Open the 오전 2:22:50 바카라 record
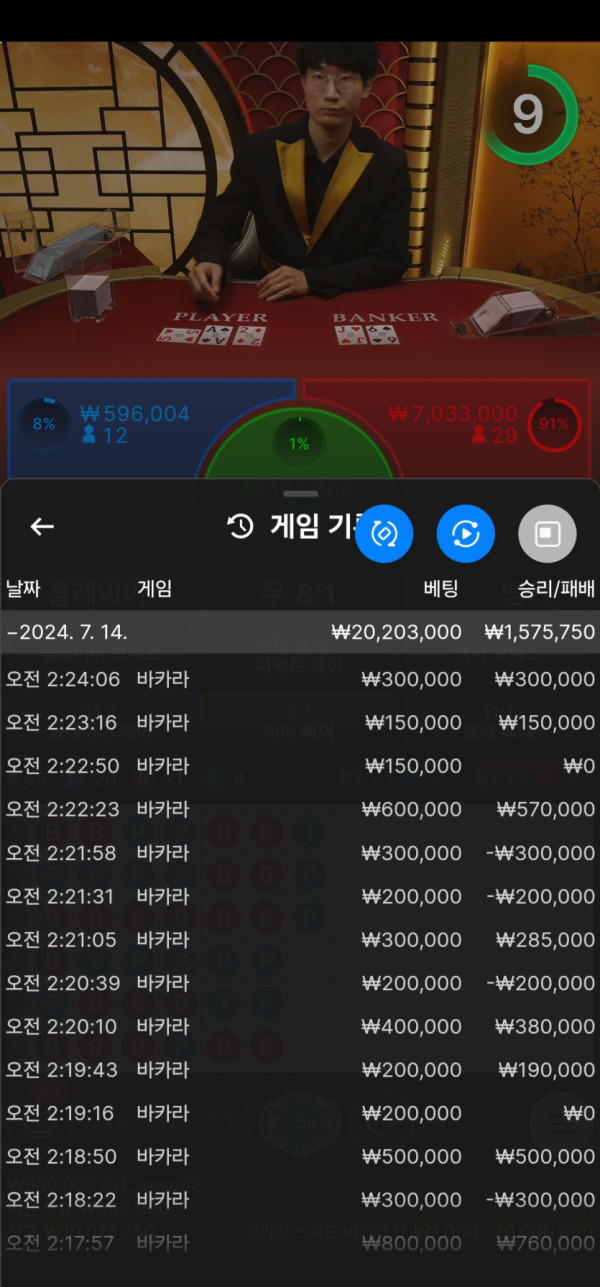 [x=300, y=766]
